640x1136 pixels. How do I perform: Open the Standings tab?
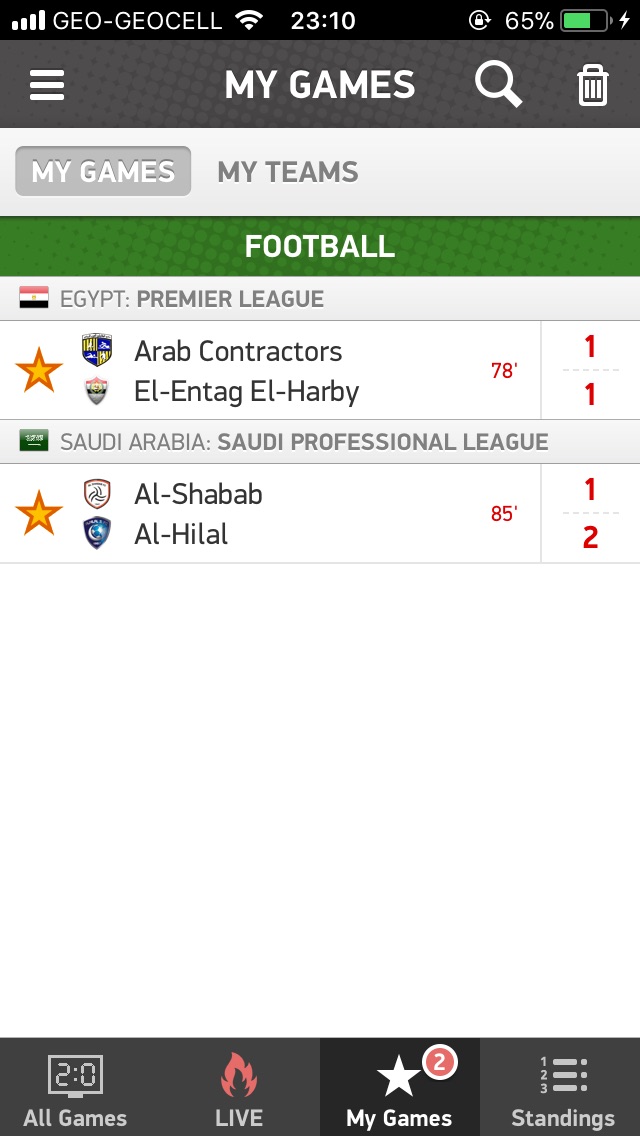click(x=563, y=1090)
